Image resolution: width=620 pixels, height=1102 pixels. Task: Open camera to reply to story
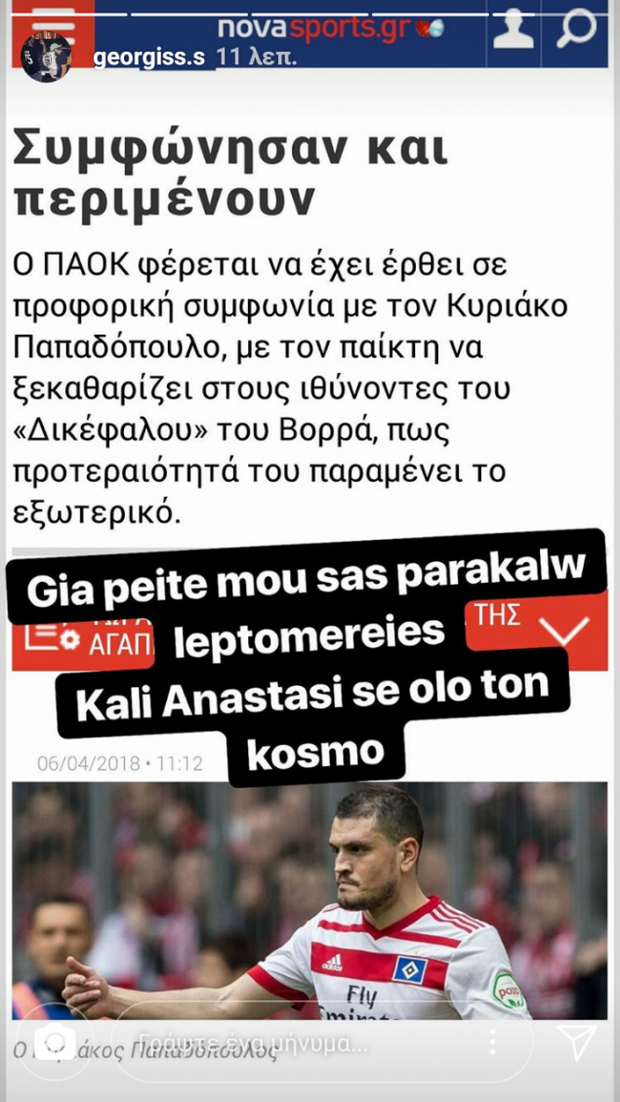tap(56, 1042)
